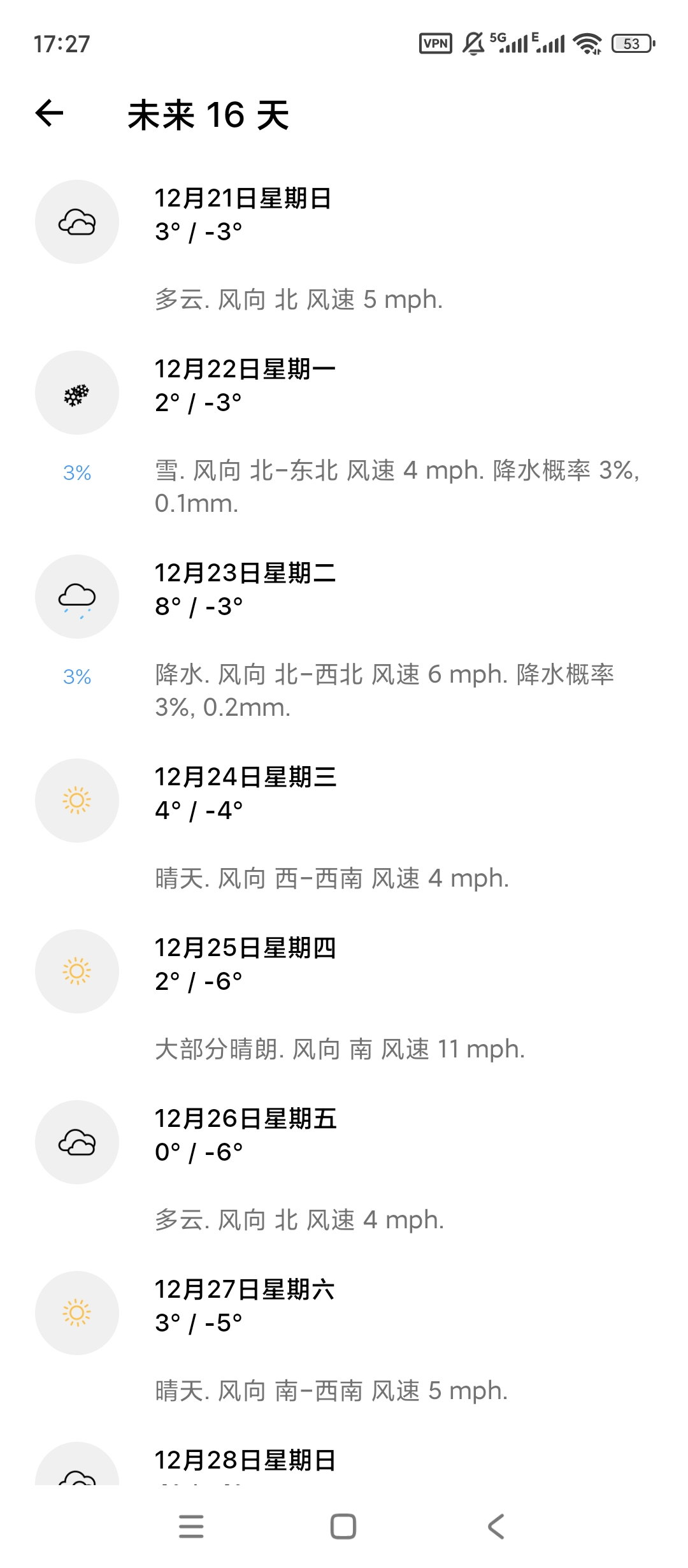Screen dimensions: 688x1568
Task: Go back from the 16-day forecast
Action: click(50, 114)
